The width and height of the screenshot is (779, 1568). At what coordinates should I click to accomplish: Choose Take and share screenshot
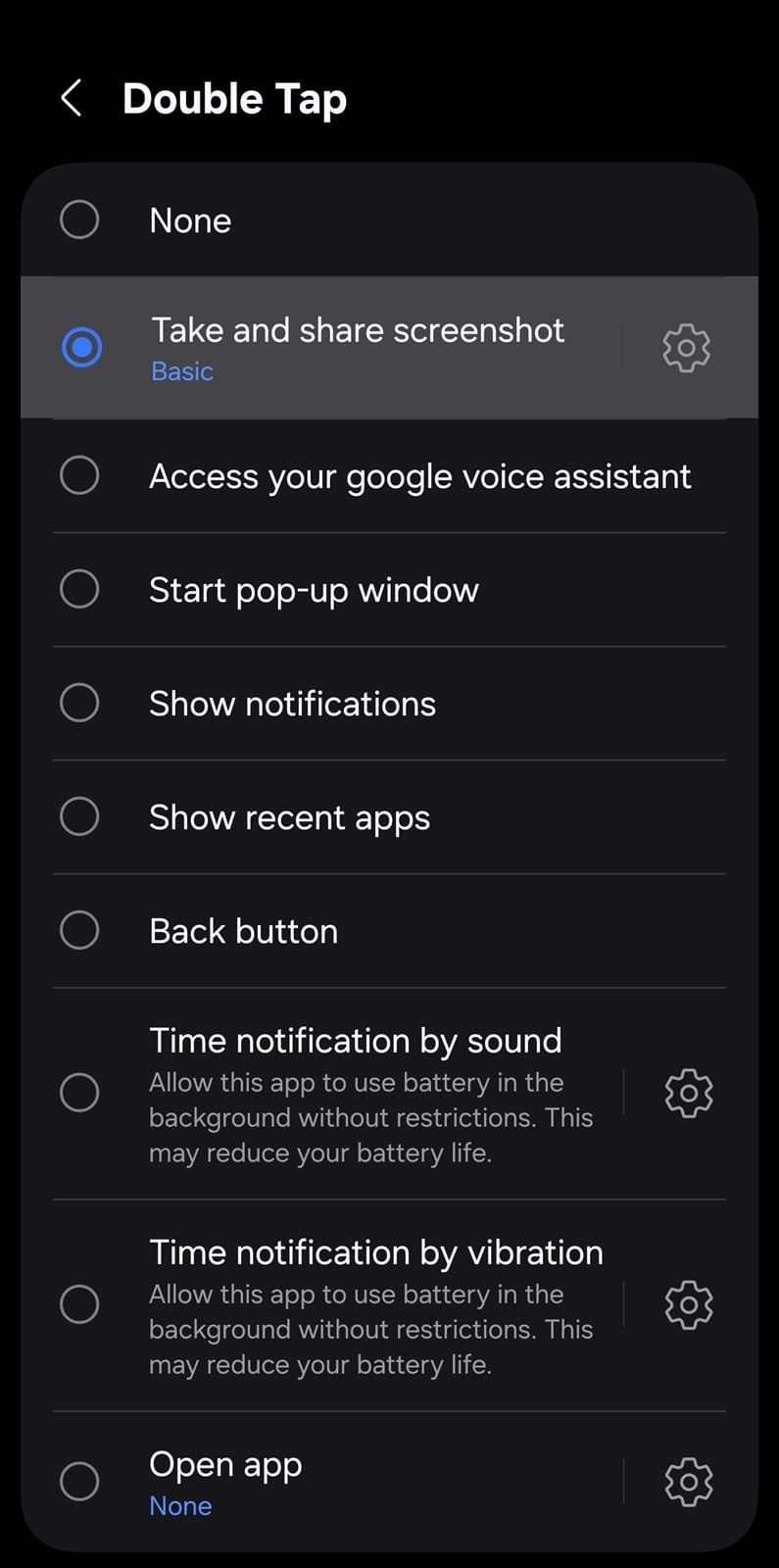81,347
